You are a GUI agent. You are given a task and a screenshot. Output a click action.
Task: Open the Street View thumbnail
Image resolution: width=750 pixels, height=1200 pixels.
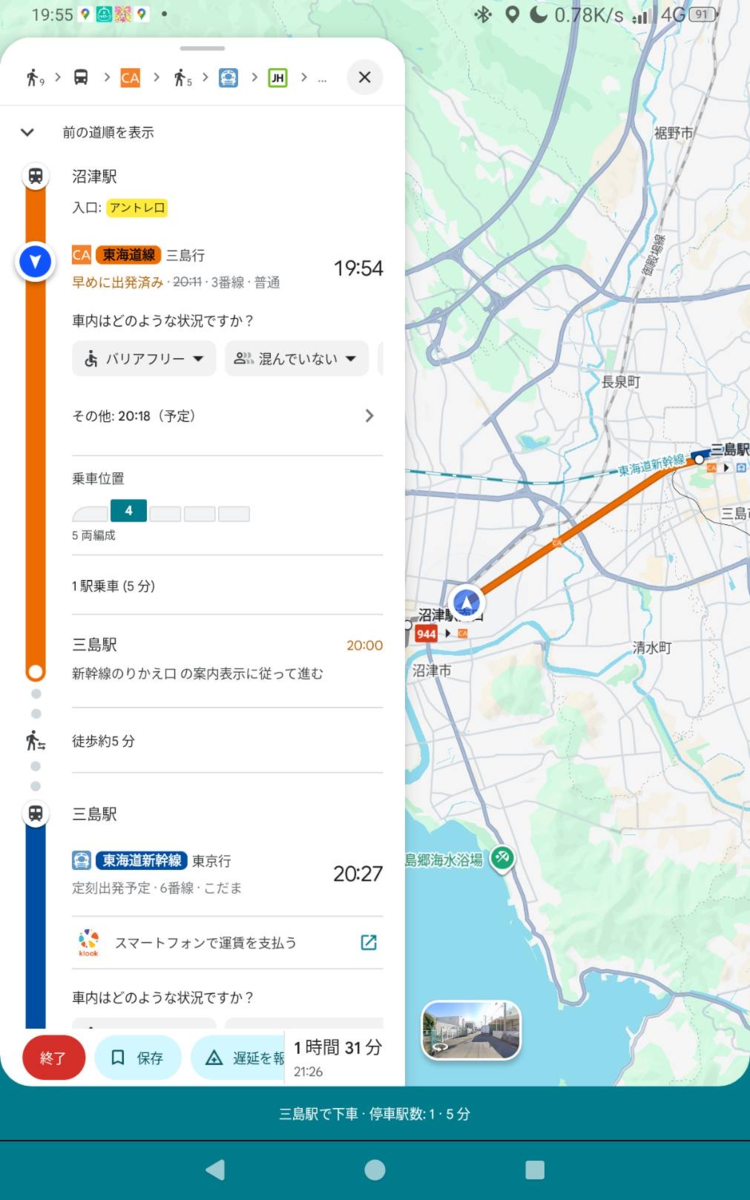[x=471, y=1030]
